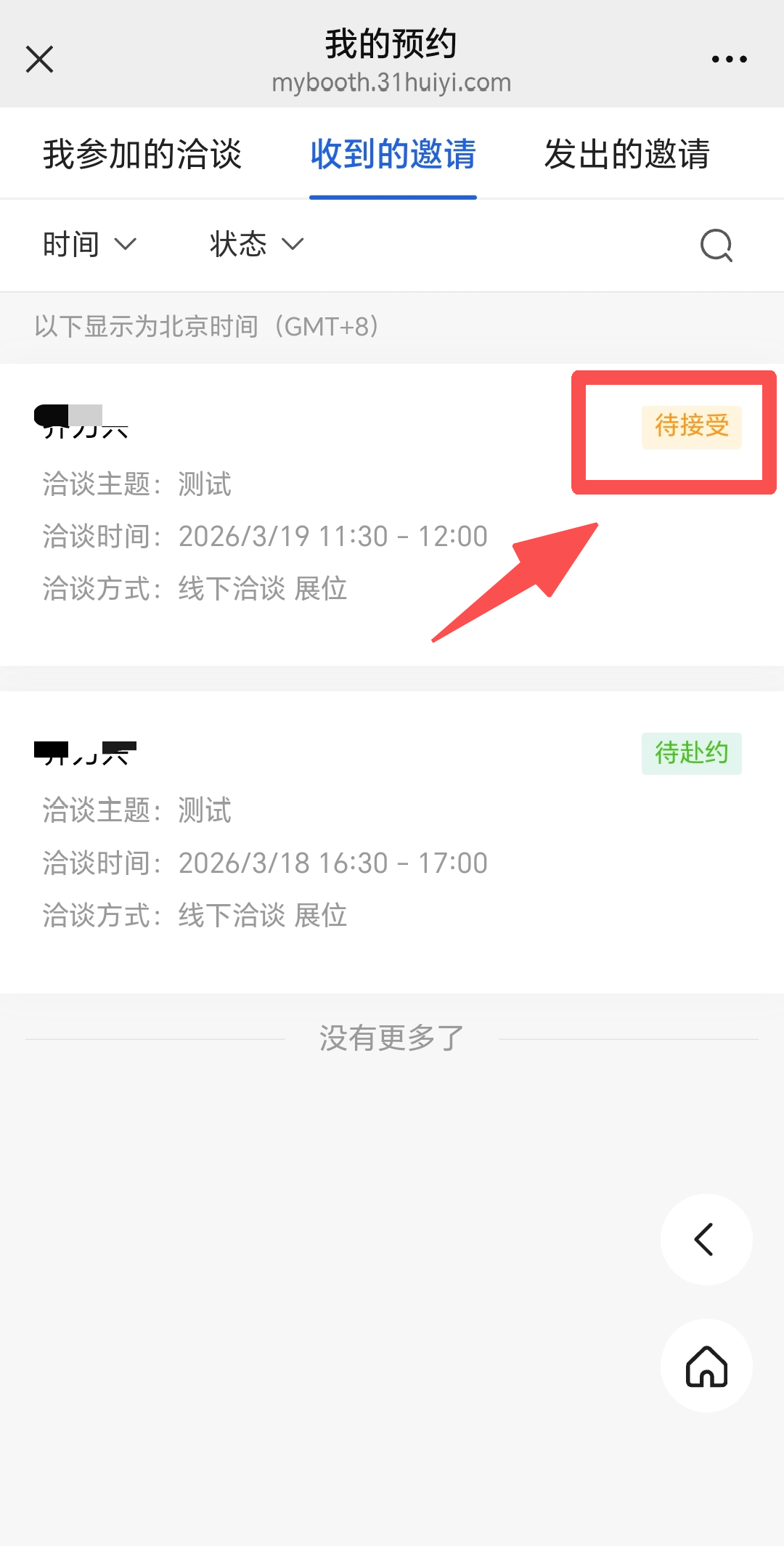Viewport: 784px width, 1546px height.
Task: Open the search magnifier icon
Action: pos(716,245)
